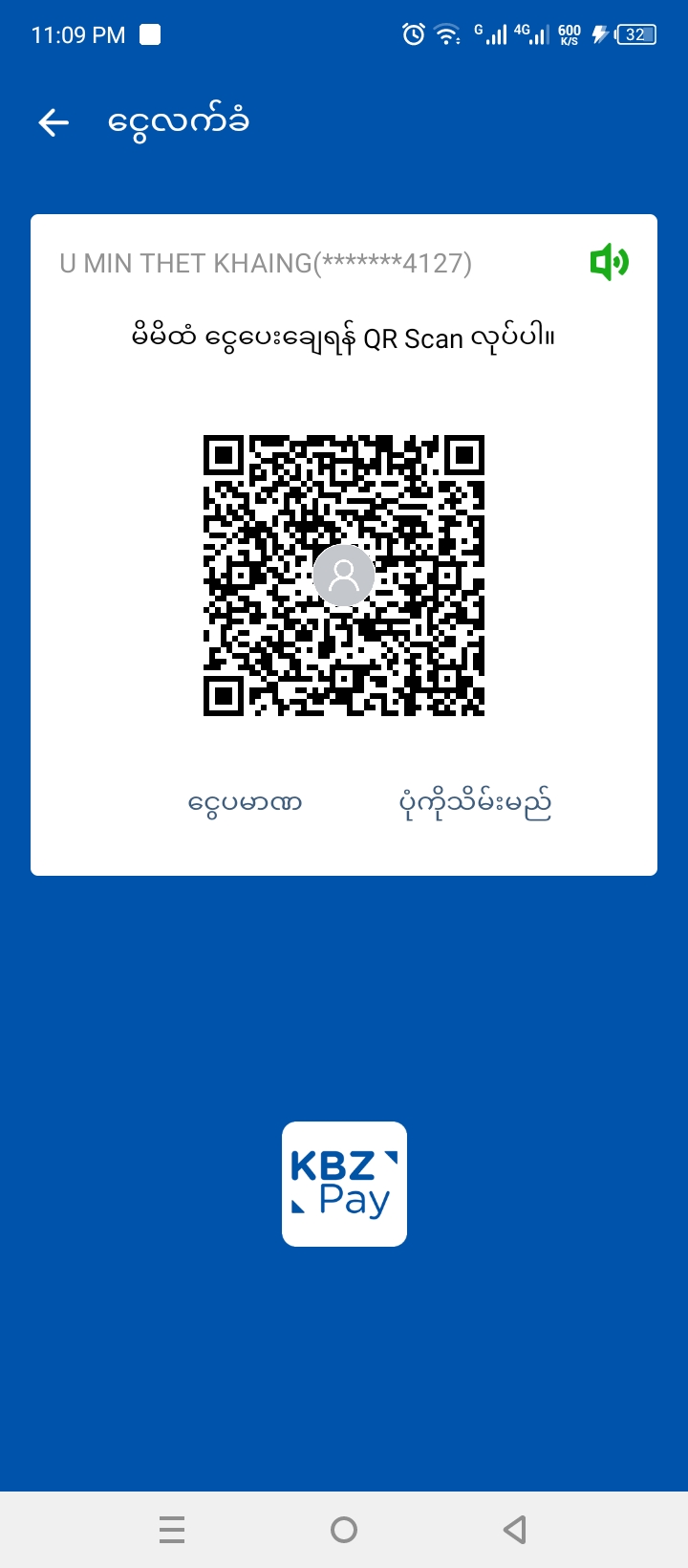Tap the system back triangle button
The height and width of the screenshot is (1568, 688).
click(x=515, y=1530)
